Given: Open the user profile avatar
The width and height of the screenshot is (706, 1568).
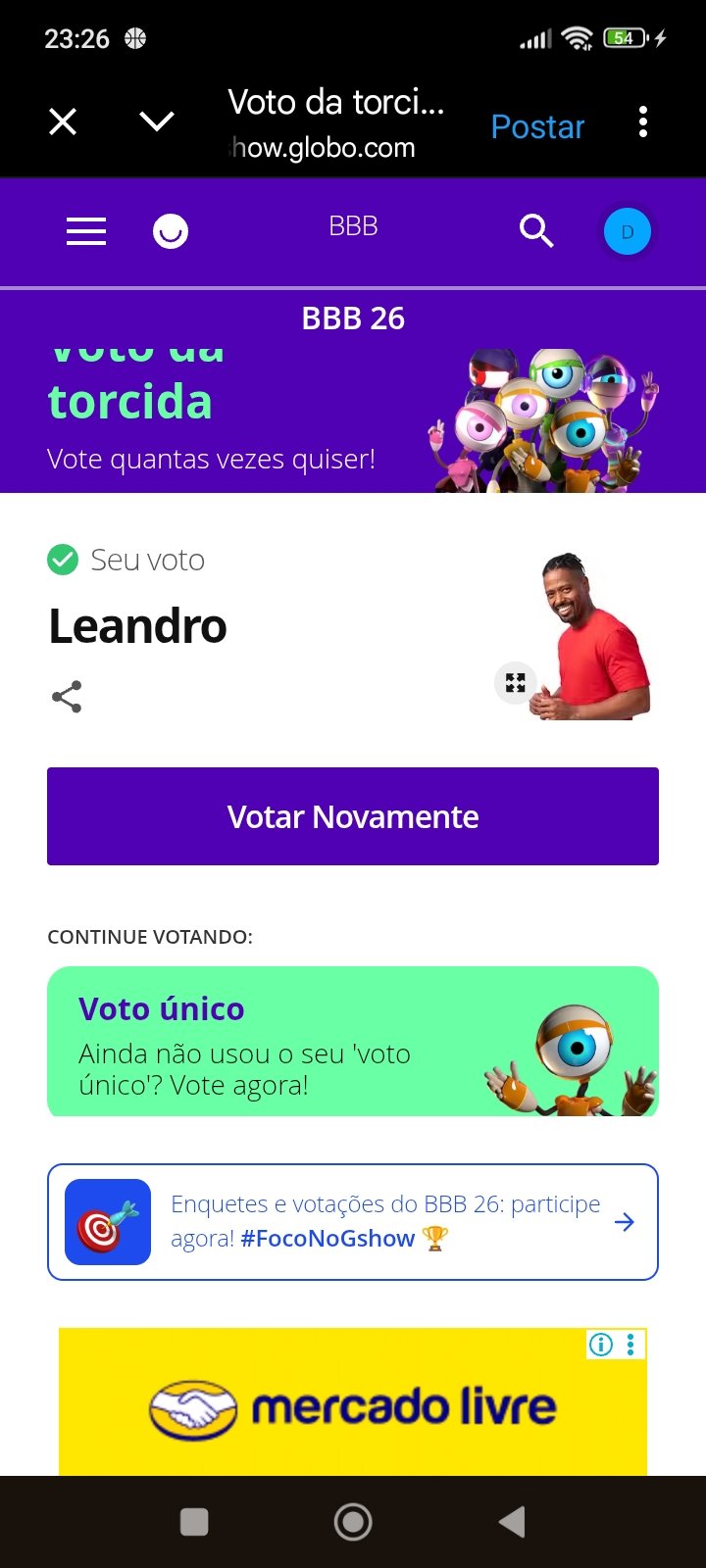Looking at the screenshot, I should (x=628, y=232).
